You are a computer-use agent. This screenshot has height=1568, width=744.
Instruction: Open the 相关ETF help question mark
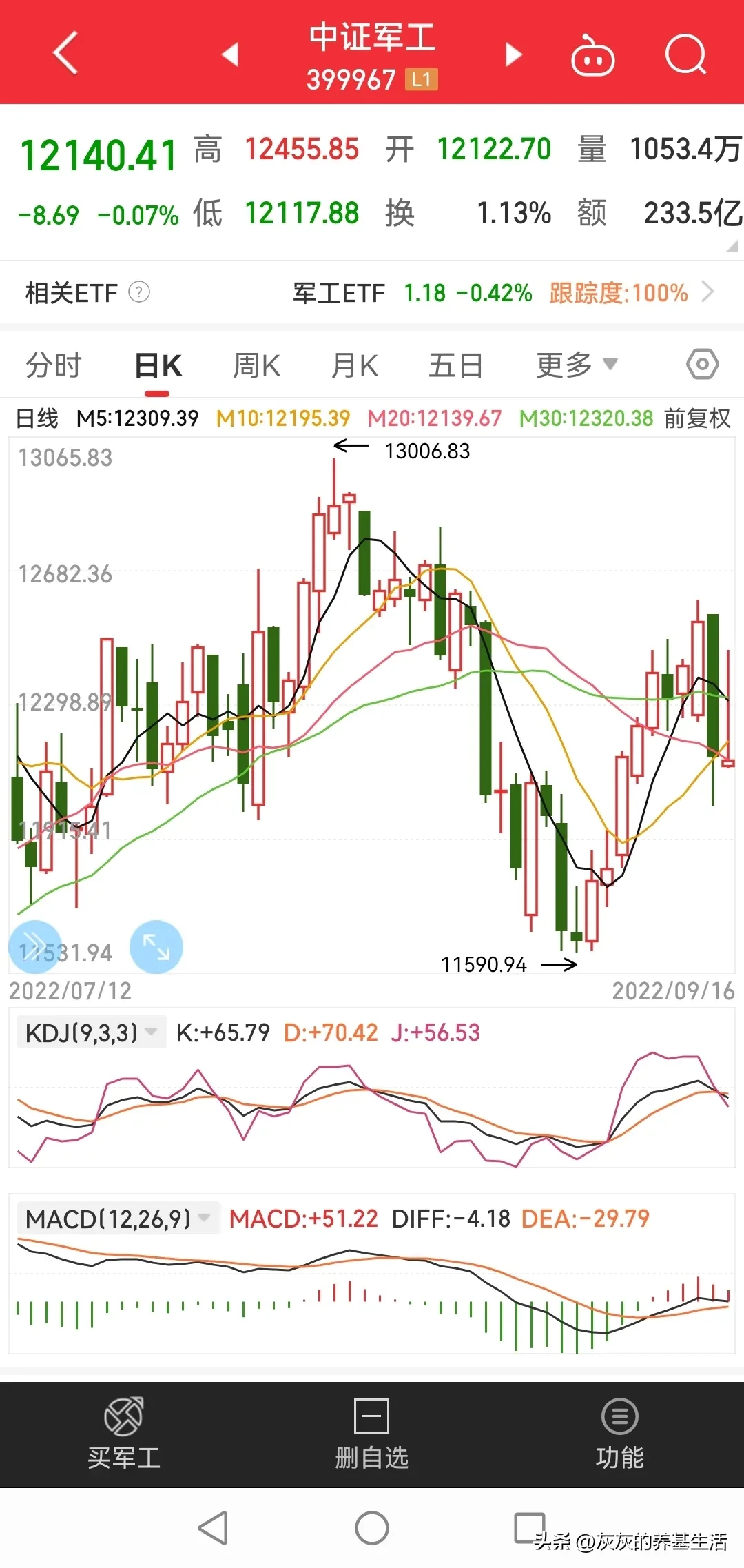click(x=139, y=292)
